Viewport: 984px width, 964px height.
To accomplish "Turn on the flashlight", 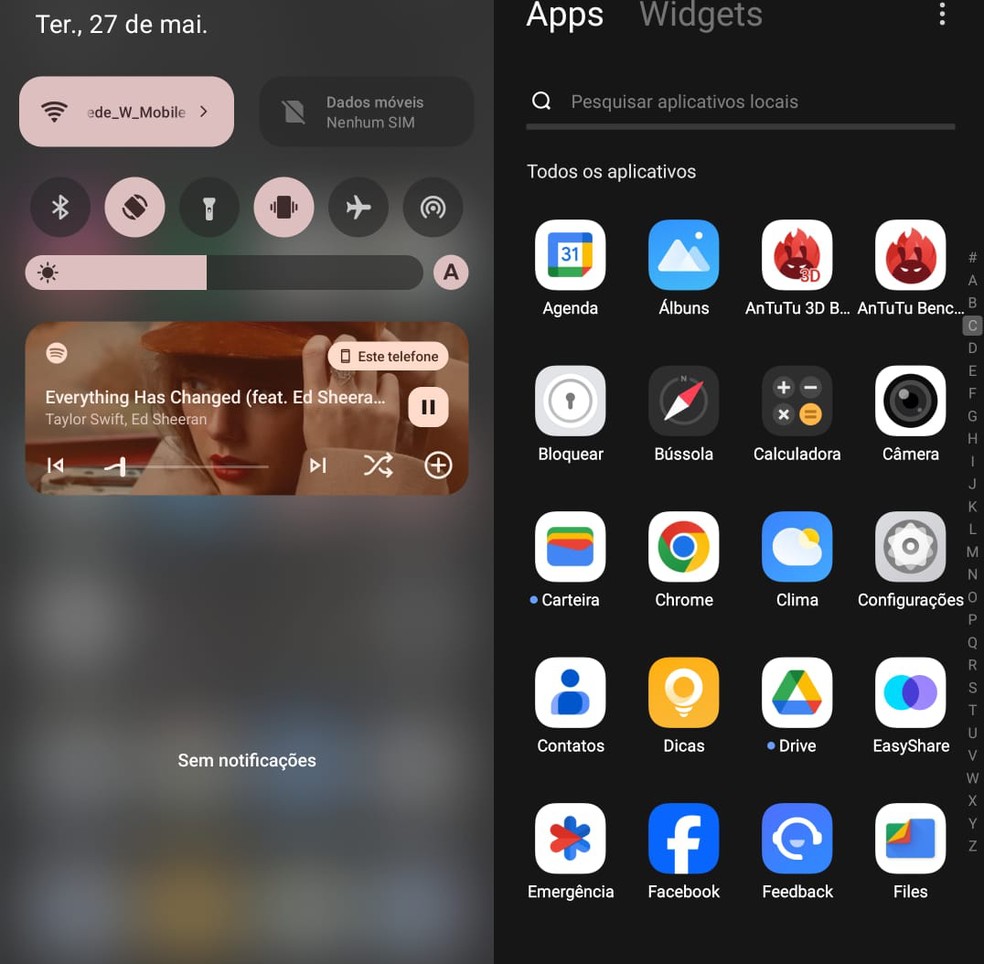I will pyautogui.click(x=209, y=207).
